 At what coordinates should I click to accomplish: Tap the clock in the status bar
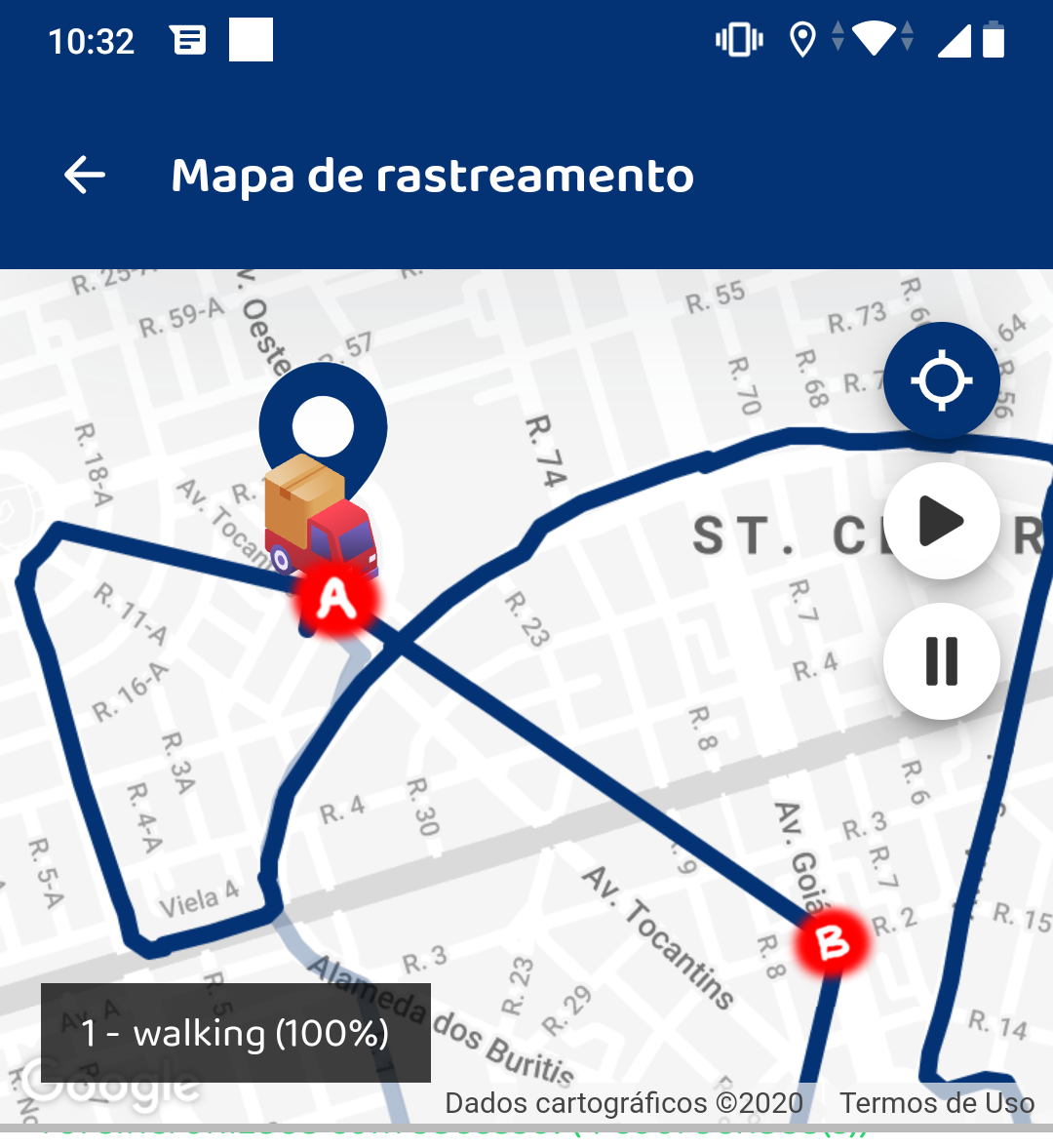tap(91, 40)
